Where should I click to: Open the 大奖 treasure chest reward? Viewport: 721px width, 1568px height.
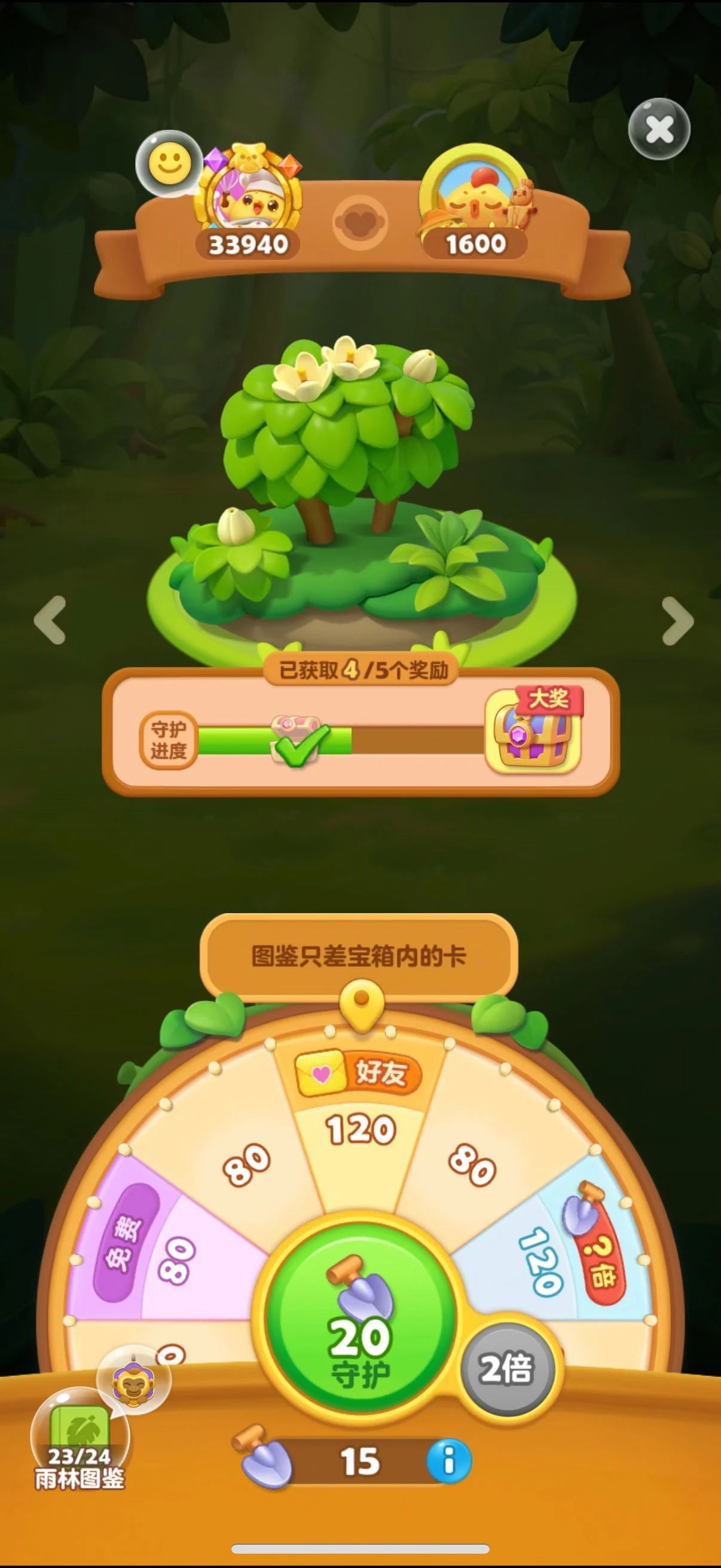pyautogui.click(x=534, y=730)
